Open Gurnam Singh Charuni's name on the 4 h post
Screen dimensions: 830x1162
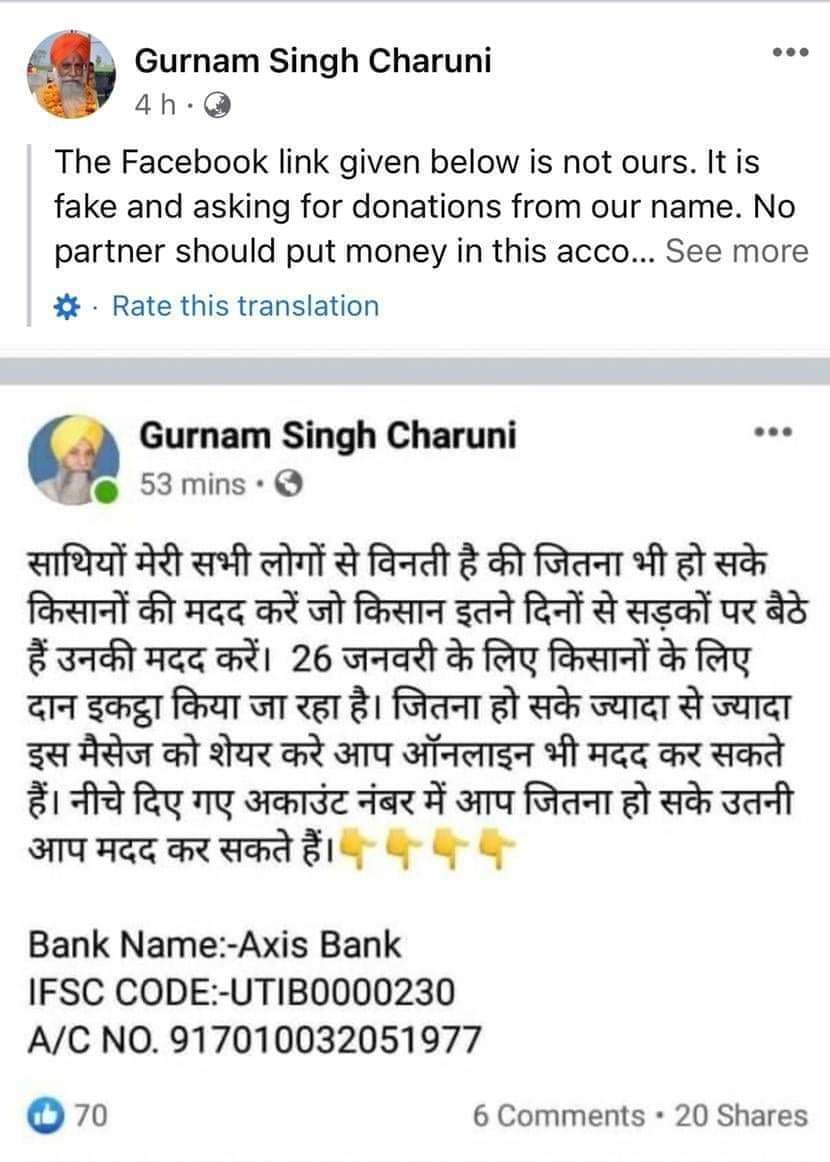(313, 60)
